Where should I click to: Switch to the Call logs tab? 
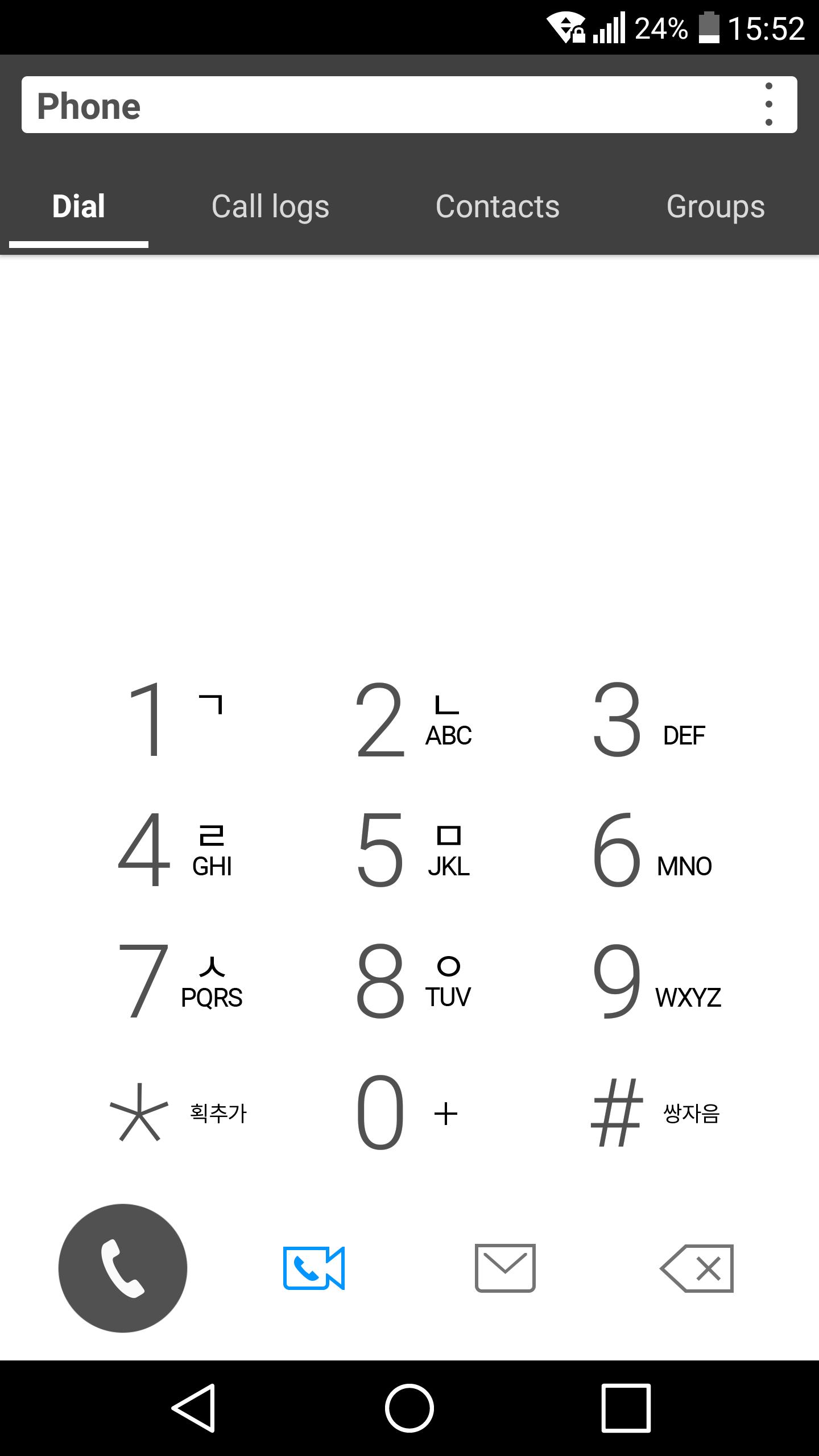click(270, 206)
